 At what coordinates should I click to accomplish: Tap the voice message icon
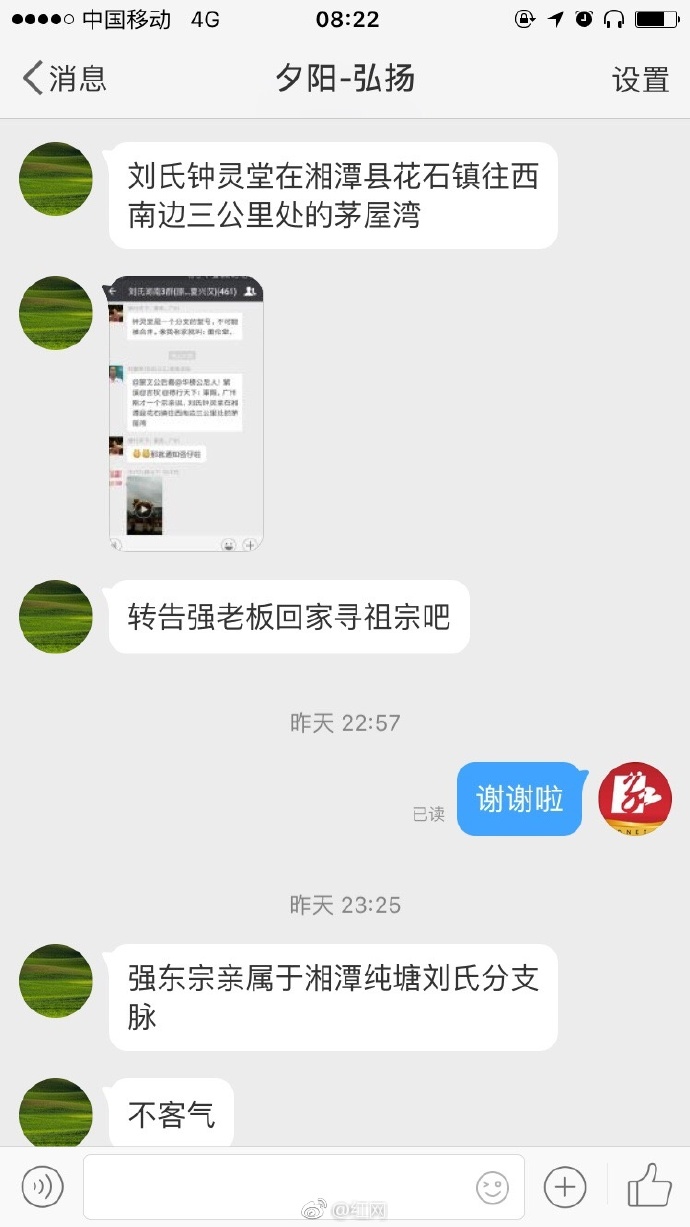42,1187
